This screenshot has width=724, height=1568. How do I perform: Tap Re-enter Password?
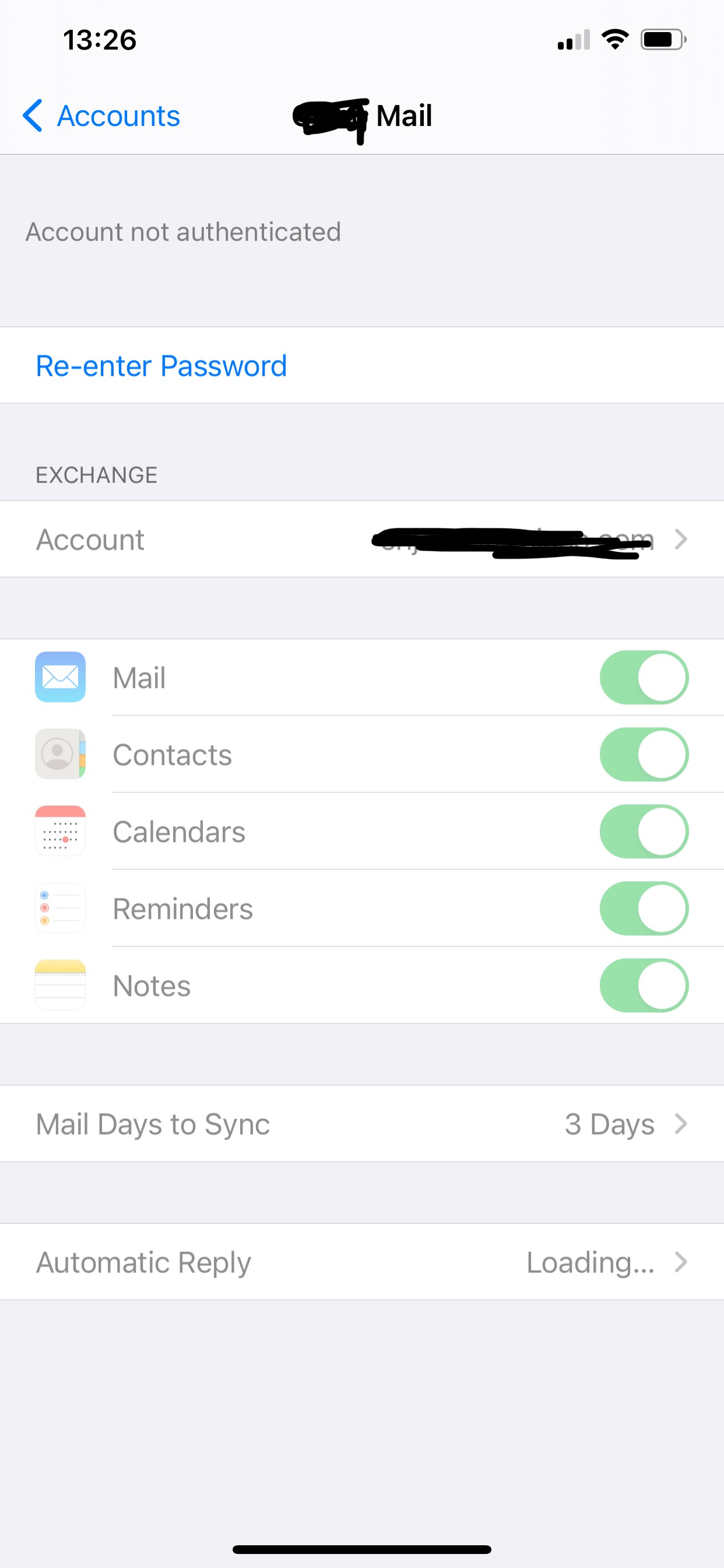[x=161, y=366]
